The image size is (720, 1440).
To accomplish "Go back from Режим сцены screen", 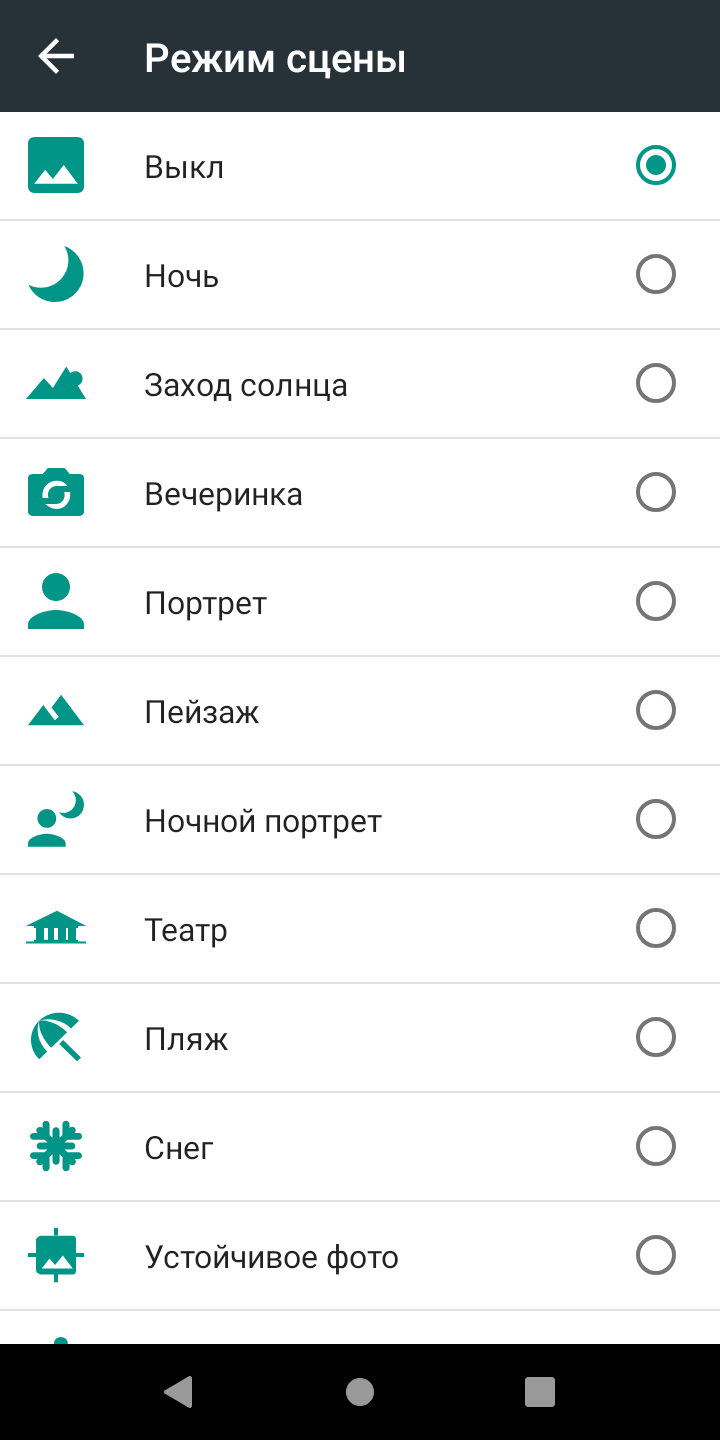I will [x=56, y=57].
